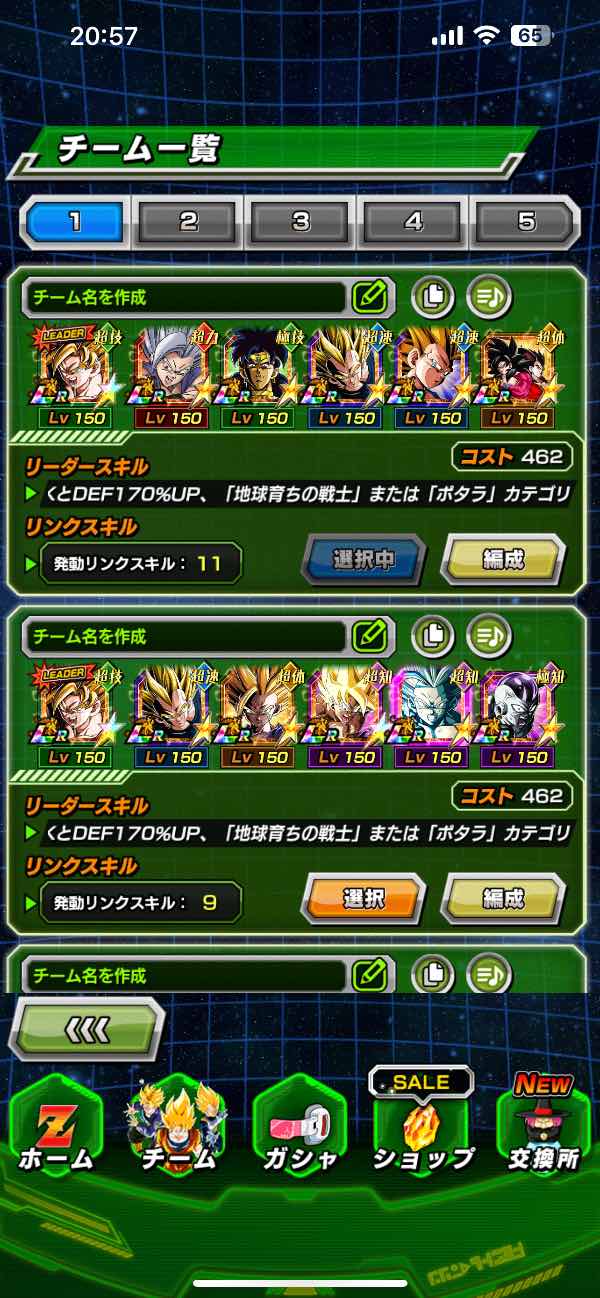Edit the second team's name
The height and width of the screenshot is (1298, 600).
(x=369, y=635)
